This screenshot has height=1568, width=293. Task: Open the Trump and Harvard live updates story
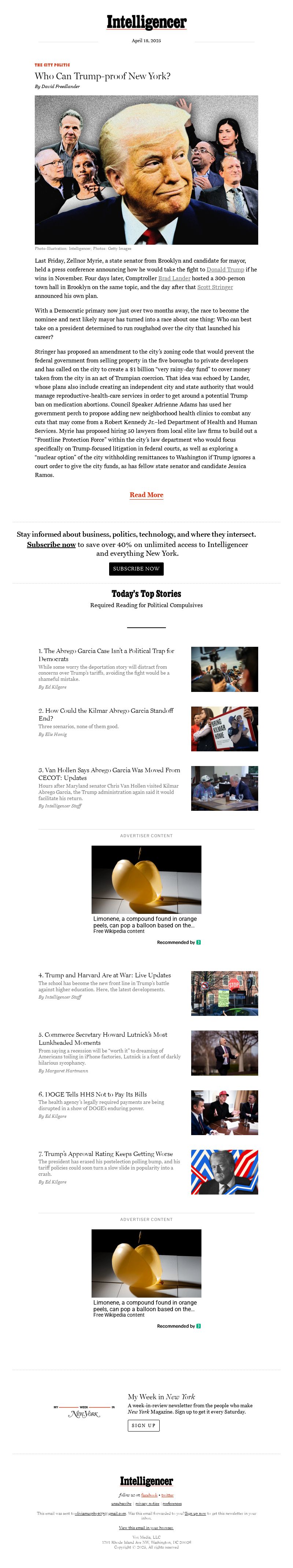[104, 975]
